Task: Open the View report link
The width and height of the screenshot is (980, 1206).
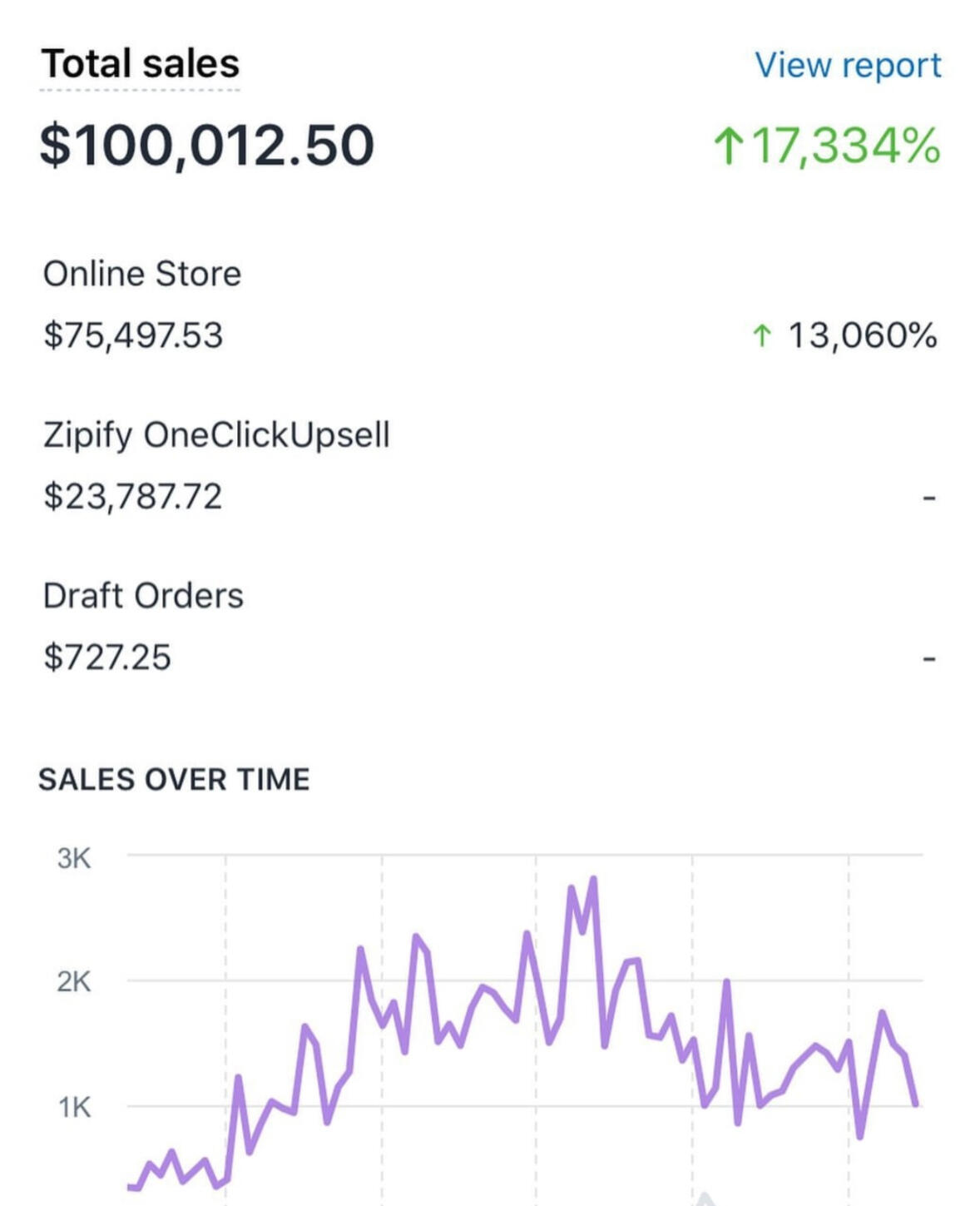Action: (848, 65)
